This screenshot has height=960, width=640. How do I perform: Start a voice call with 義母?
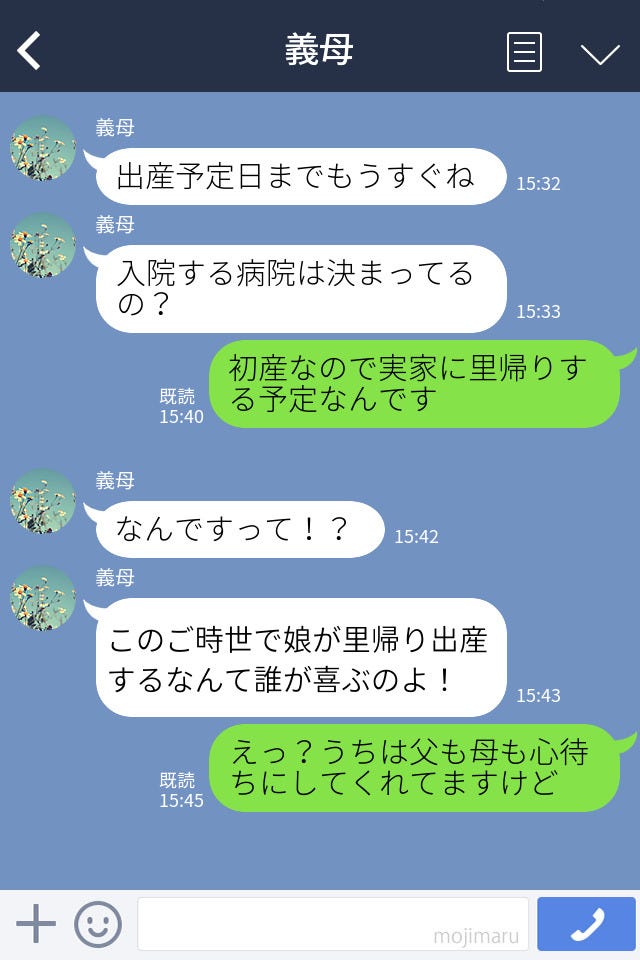click(x=586, y=923)
